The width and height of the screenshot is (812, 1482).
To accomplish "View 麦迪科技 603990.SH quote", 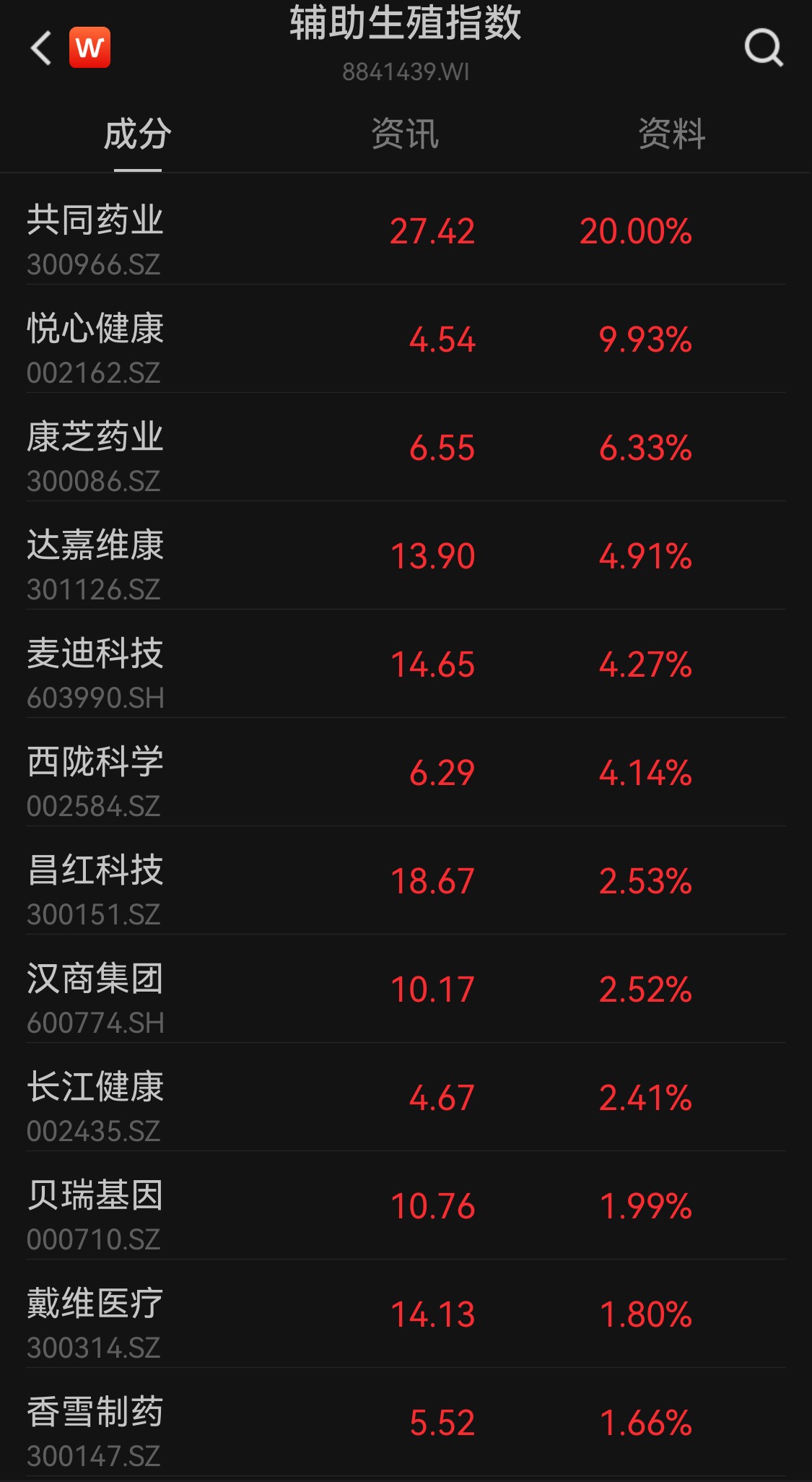I will point(406,664).
